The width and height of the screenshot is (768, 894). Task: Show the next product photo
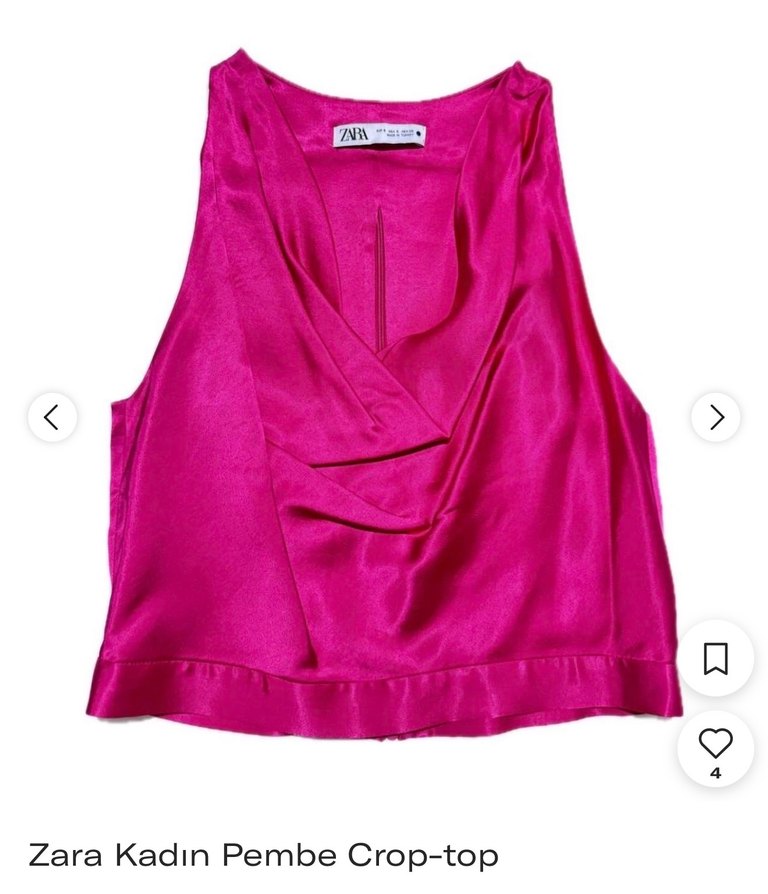pos(715,417)
